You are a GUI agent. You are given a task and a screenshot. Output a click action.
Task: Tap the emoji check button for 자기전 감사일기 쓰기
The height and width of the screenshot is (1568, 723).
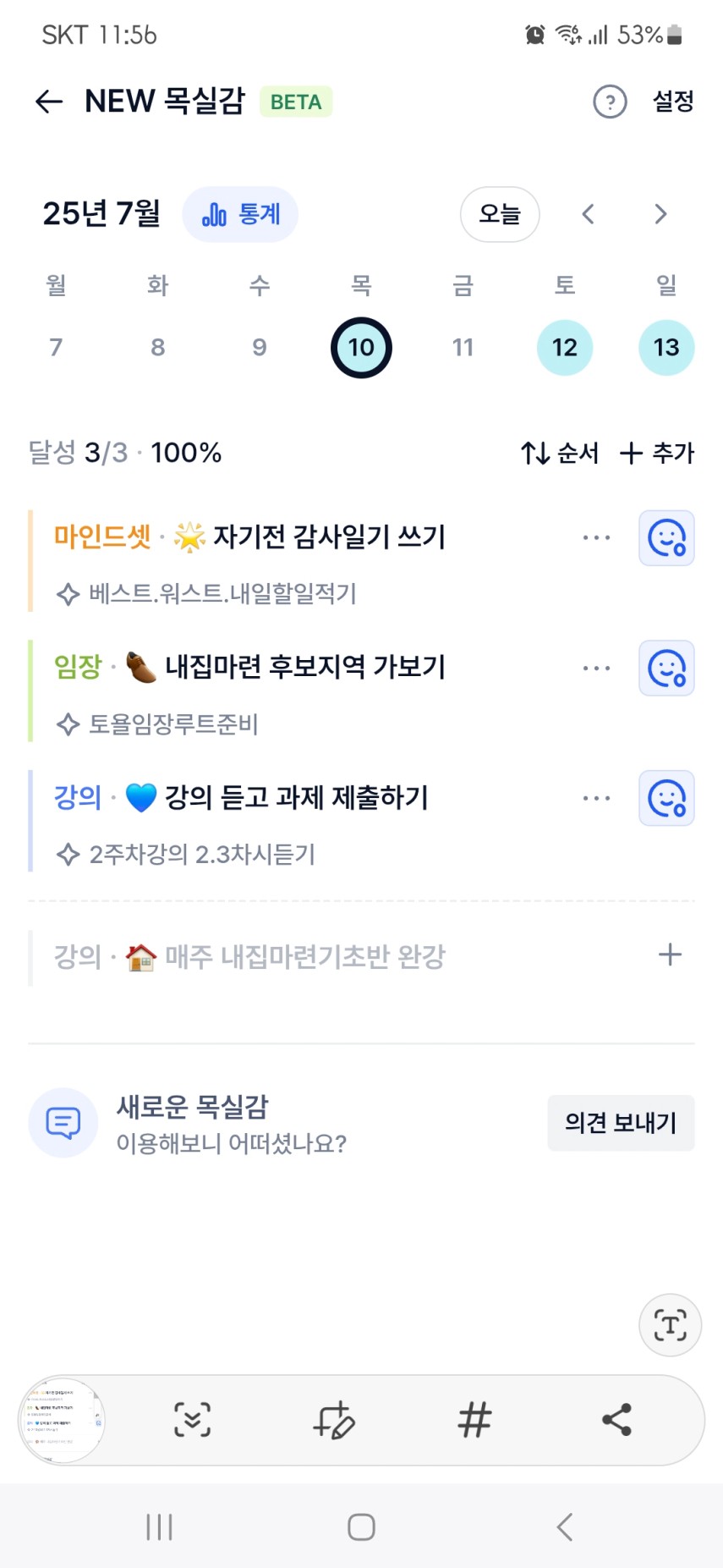point(666,538)
